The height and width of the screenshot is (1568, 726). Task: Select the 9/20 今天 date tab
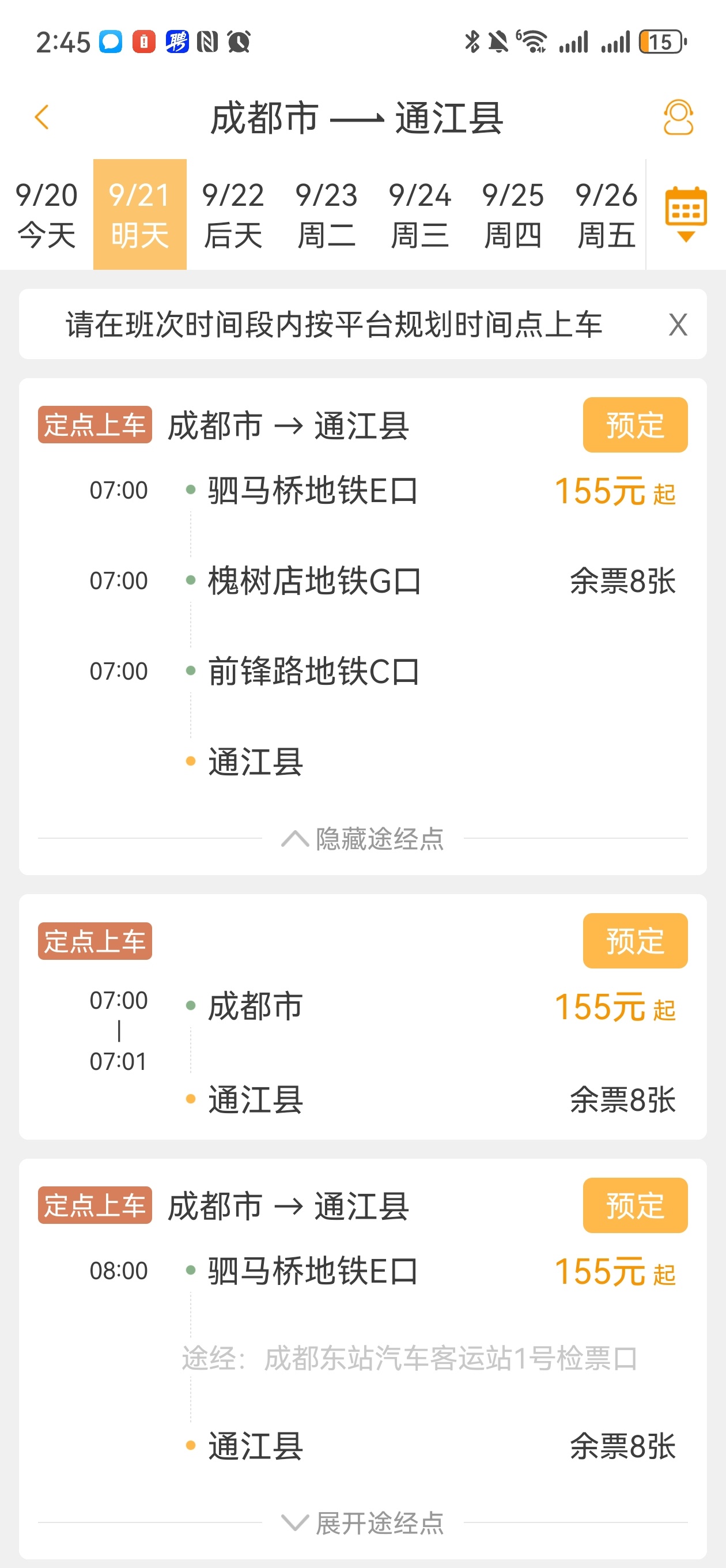(x=46, y=214)
